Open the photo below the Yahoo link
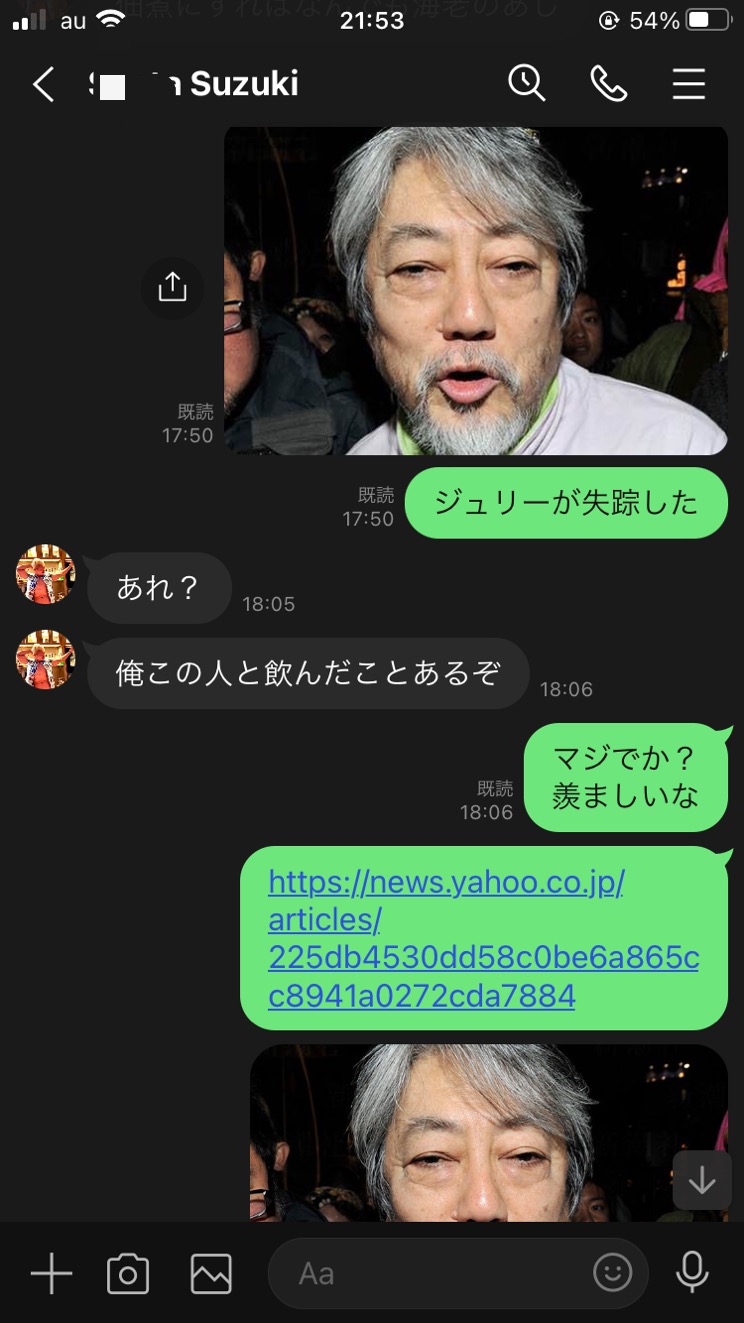Image resolution: width=744 pixels, height=1323 pixels. pos(489,1134)
